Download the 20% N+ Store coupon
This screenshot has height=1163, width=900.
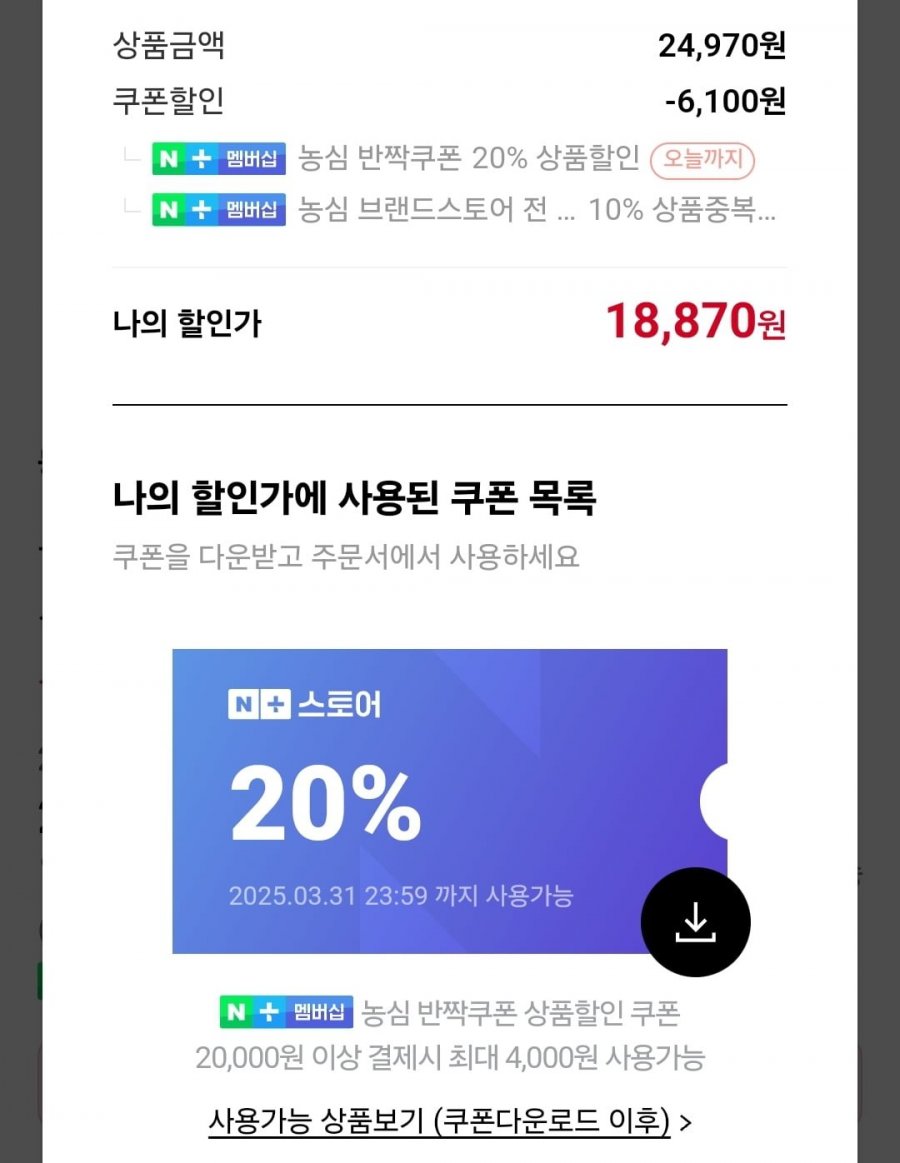point(695,922)
